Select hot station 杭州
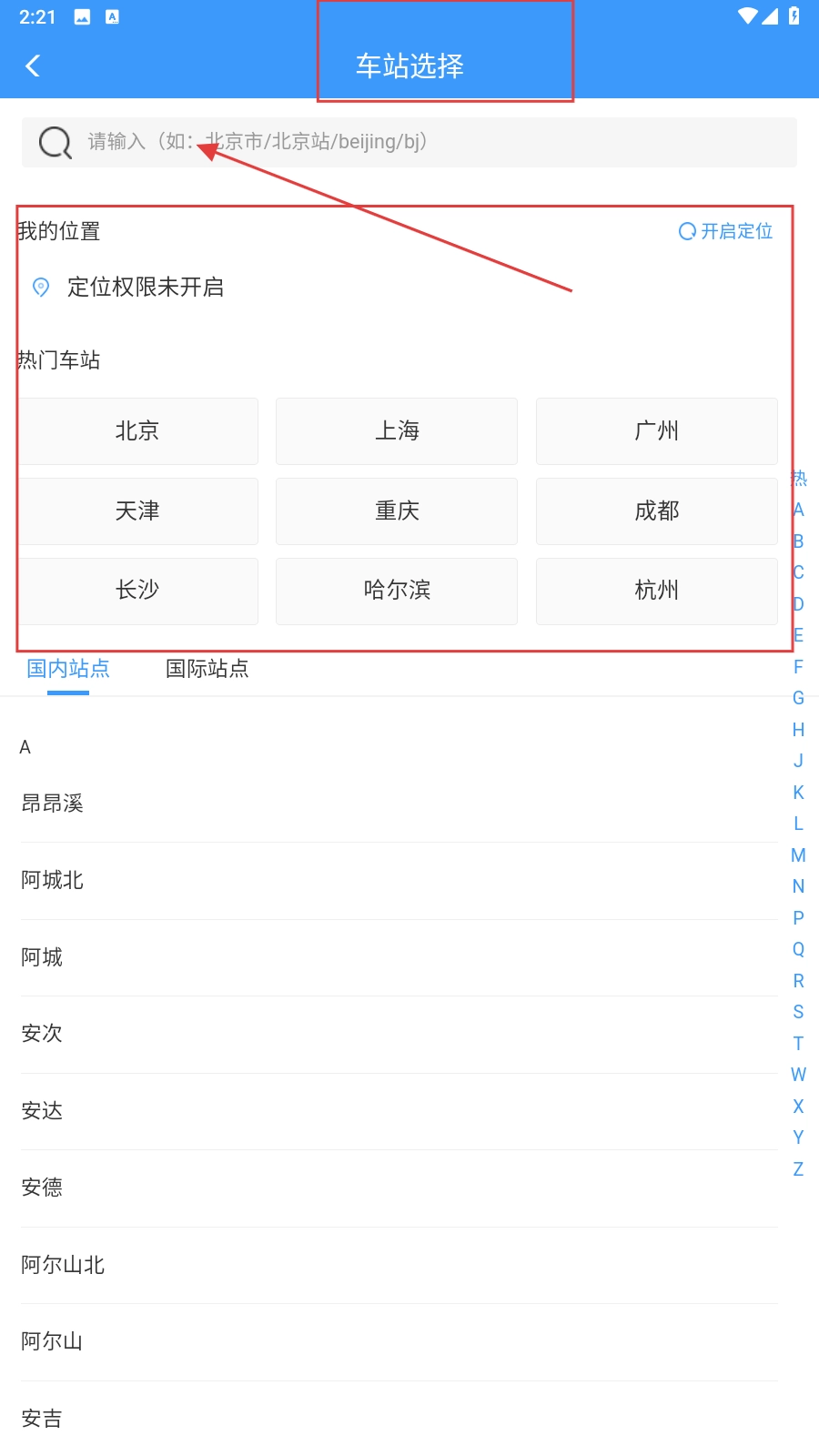819x1456 pixels. click(x=656, y=591)
